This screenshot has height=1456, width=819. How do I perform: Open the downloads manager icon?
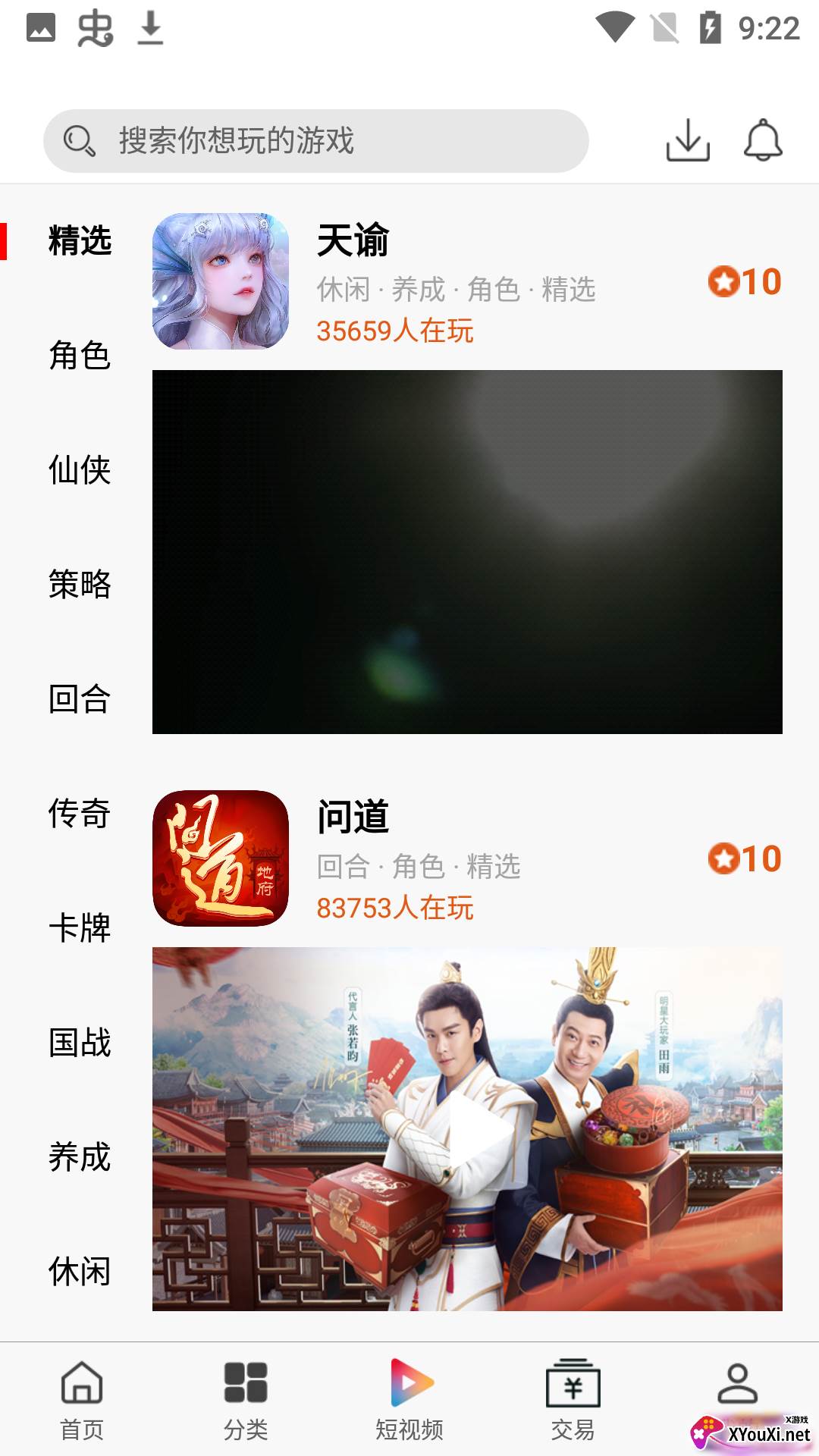(688, 140)
